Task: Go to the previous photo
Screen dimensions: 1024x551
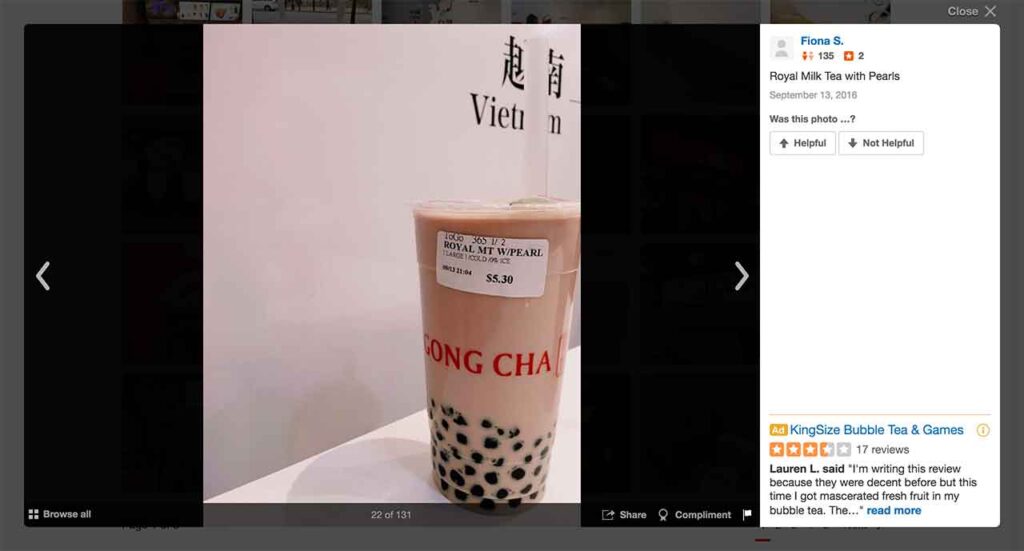Action: [x=43, y=276]
